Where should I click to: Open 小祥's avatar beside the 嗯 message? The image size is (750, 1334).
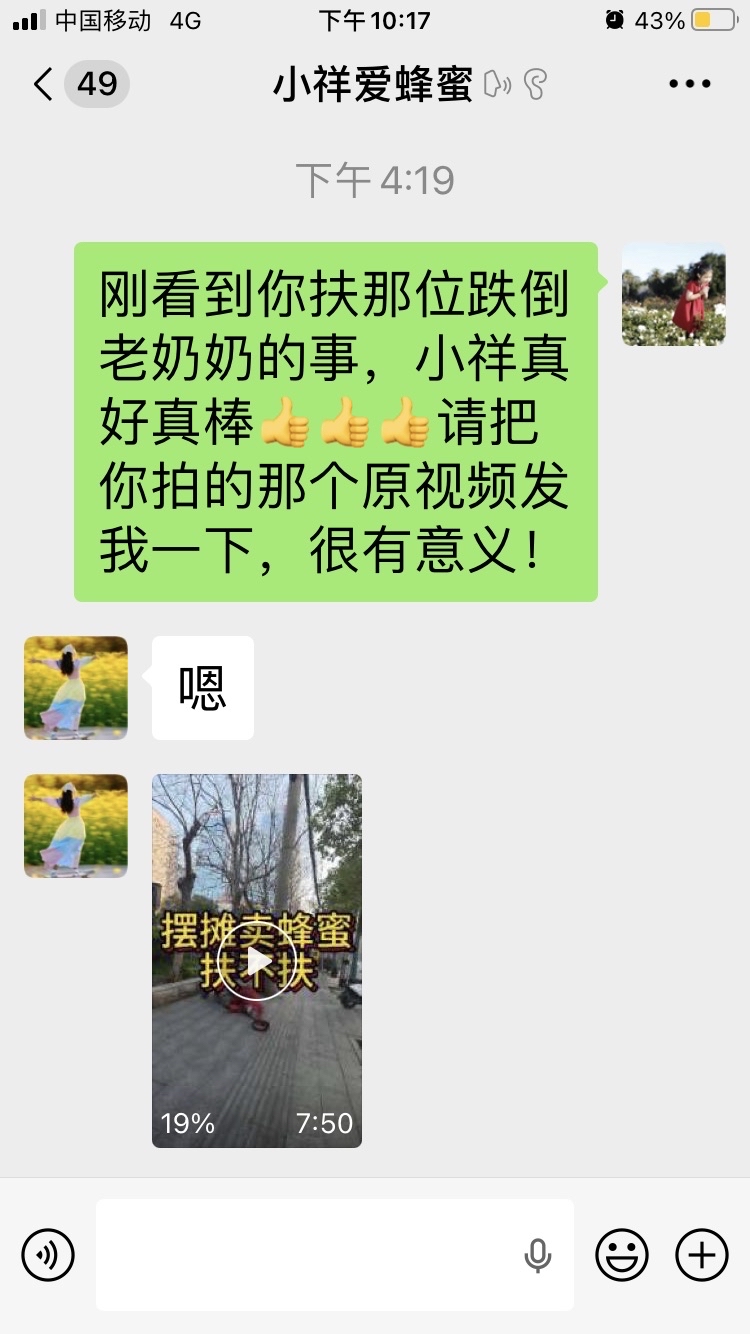coord(76,688)
